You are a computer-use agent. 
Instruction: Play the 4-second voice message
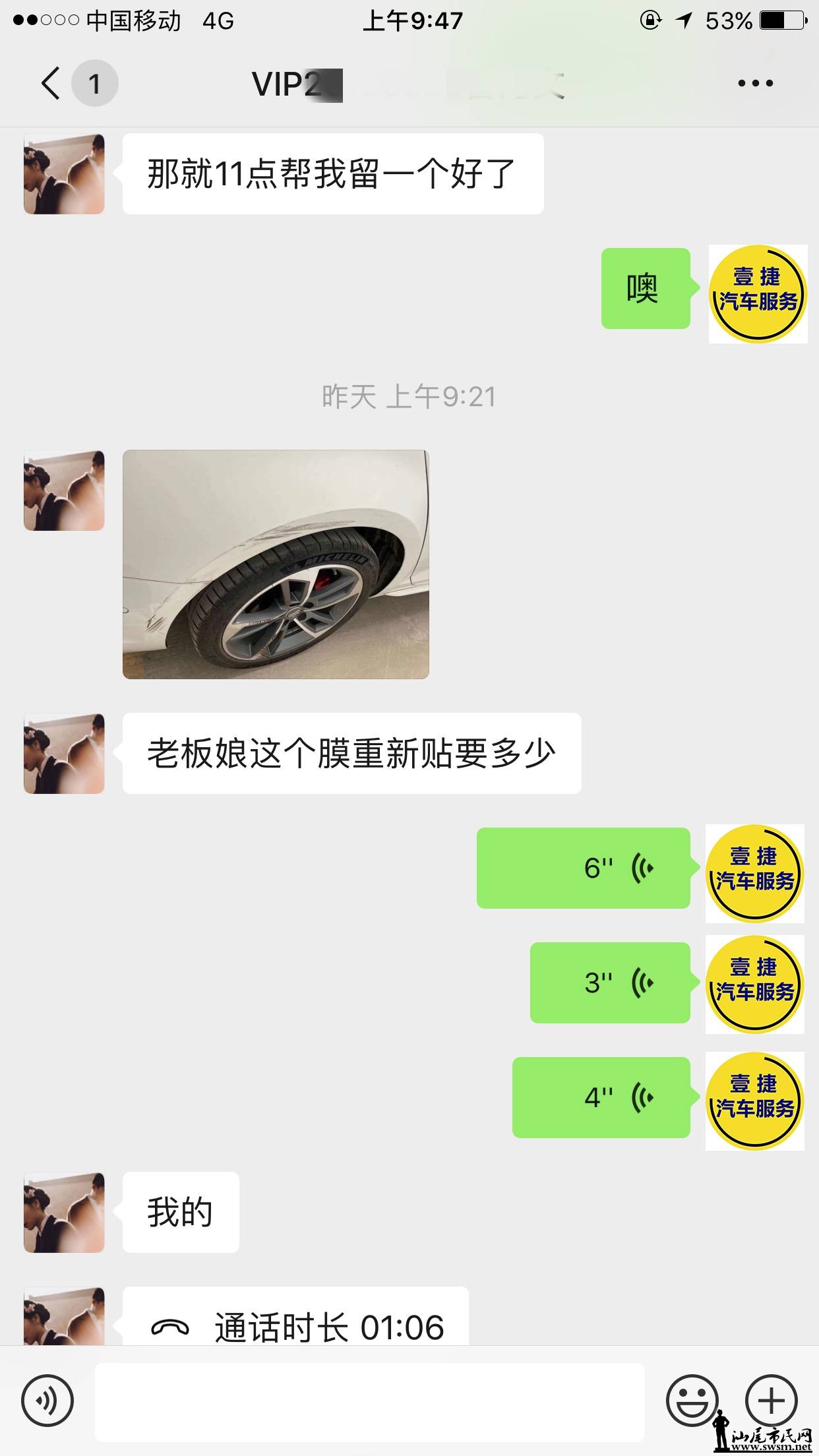(x=601, y=1097)
